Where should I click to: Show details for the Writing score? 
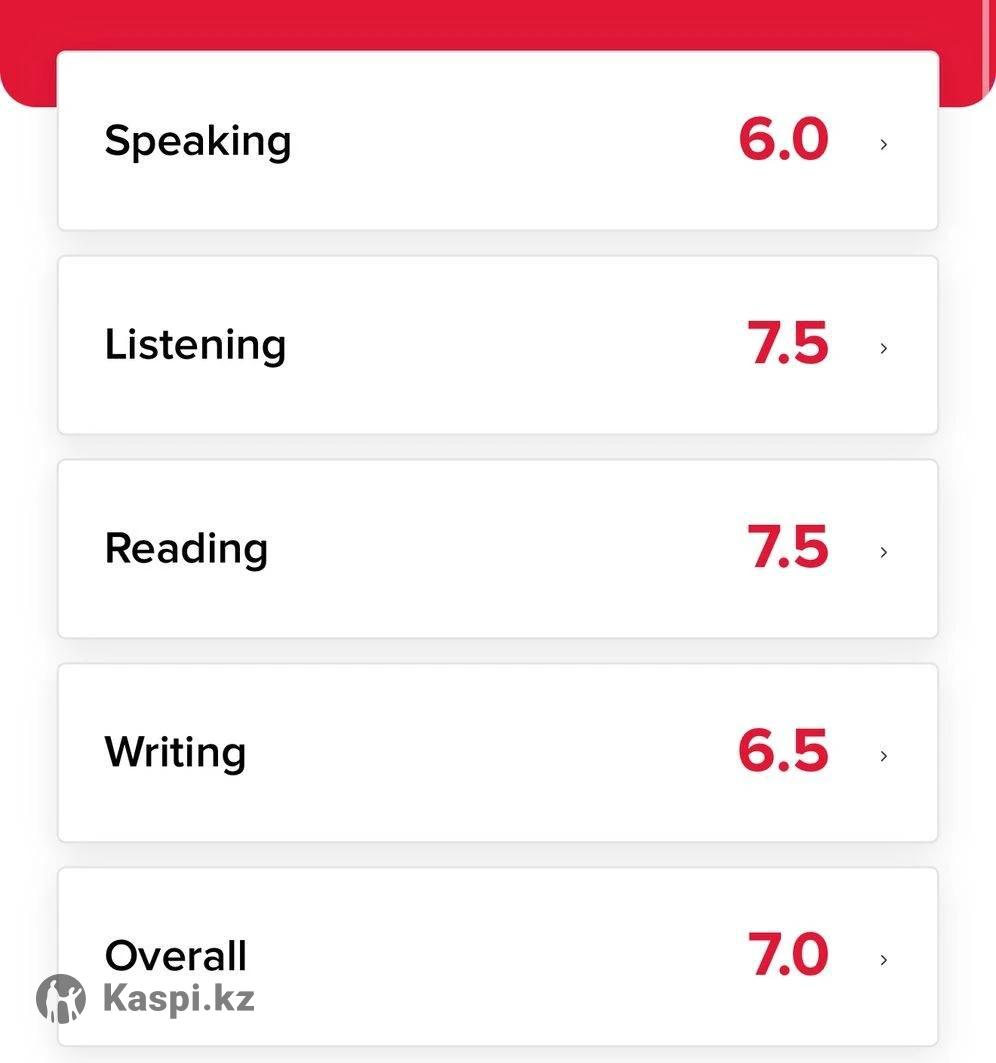pyautogui.click(x=497, y=752)
